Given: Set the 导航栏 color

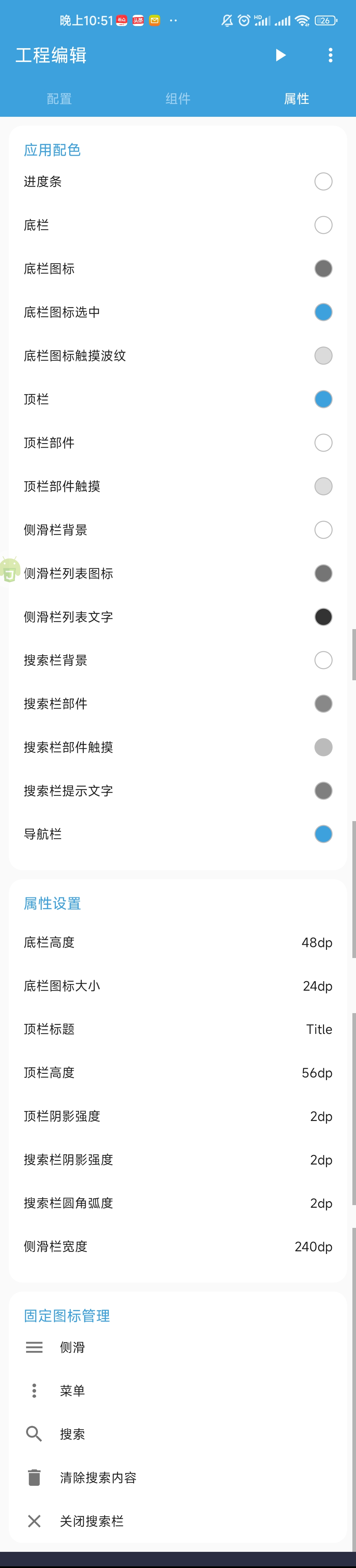Looking at the screenshot, I should 323,834.
